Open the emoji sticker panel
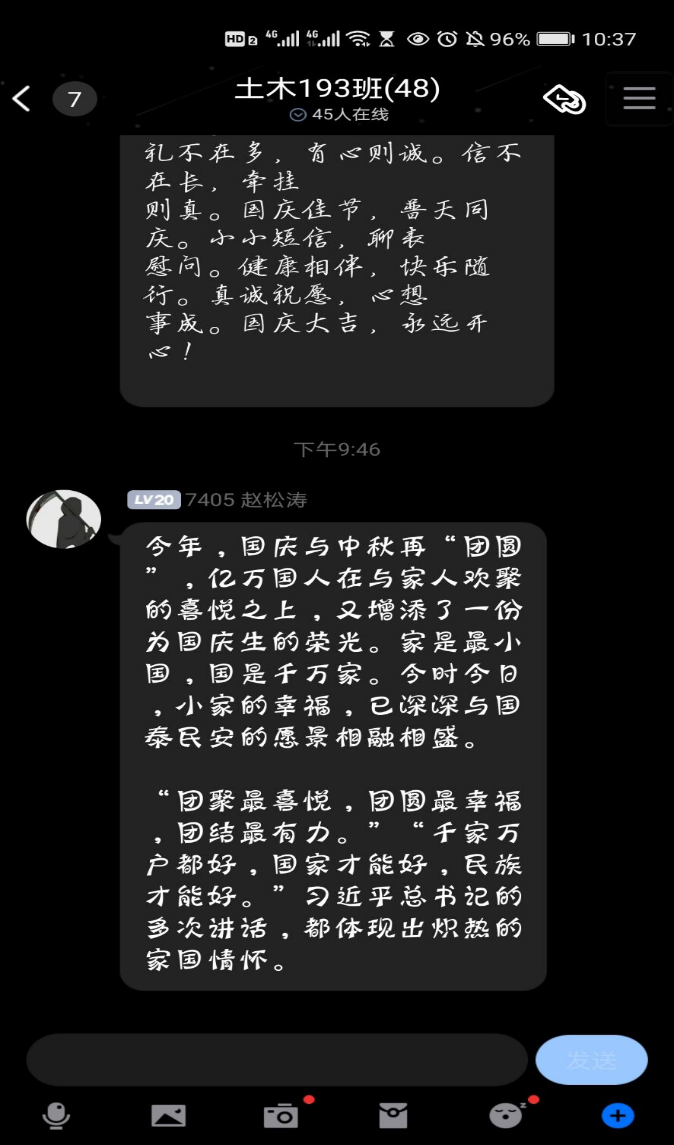Screen dimensions: 674x1145 [x=505, y=1116]
